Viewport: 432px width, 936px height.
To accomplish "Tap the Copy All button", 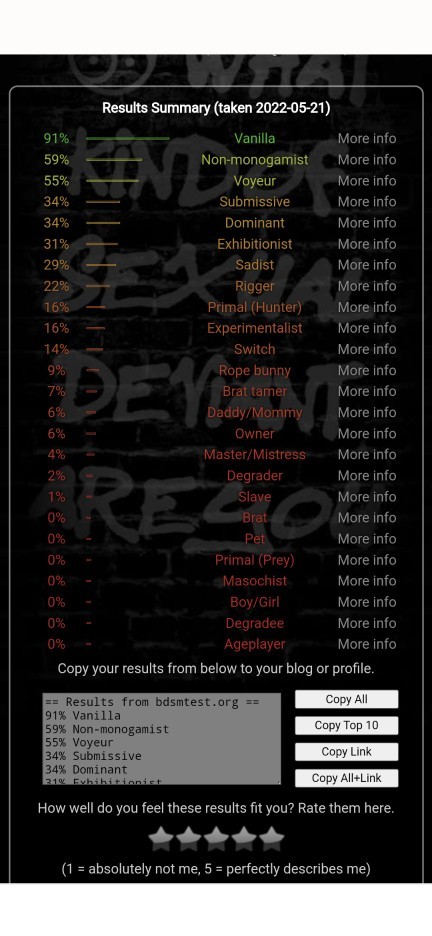I will tap(346, 699).
